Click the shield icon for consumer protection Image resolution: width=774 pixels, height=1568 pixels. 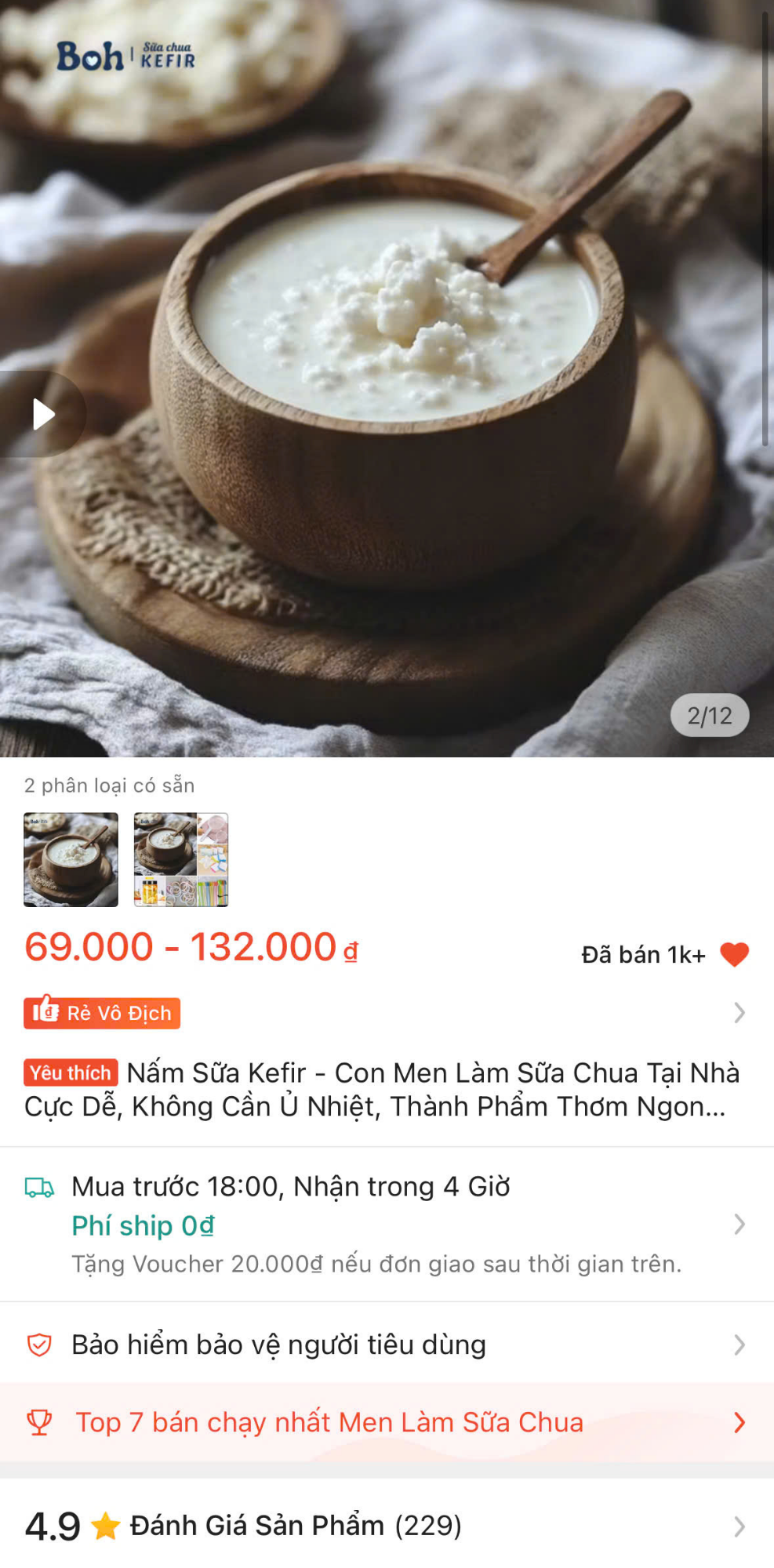[37, 1344]
